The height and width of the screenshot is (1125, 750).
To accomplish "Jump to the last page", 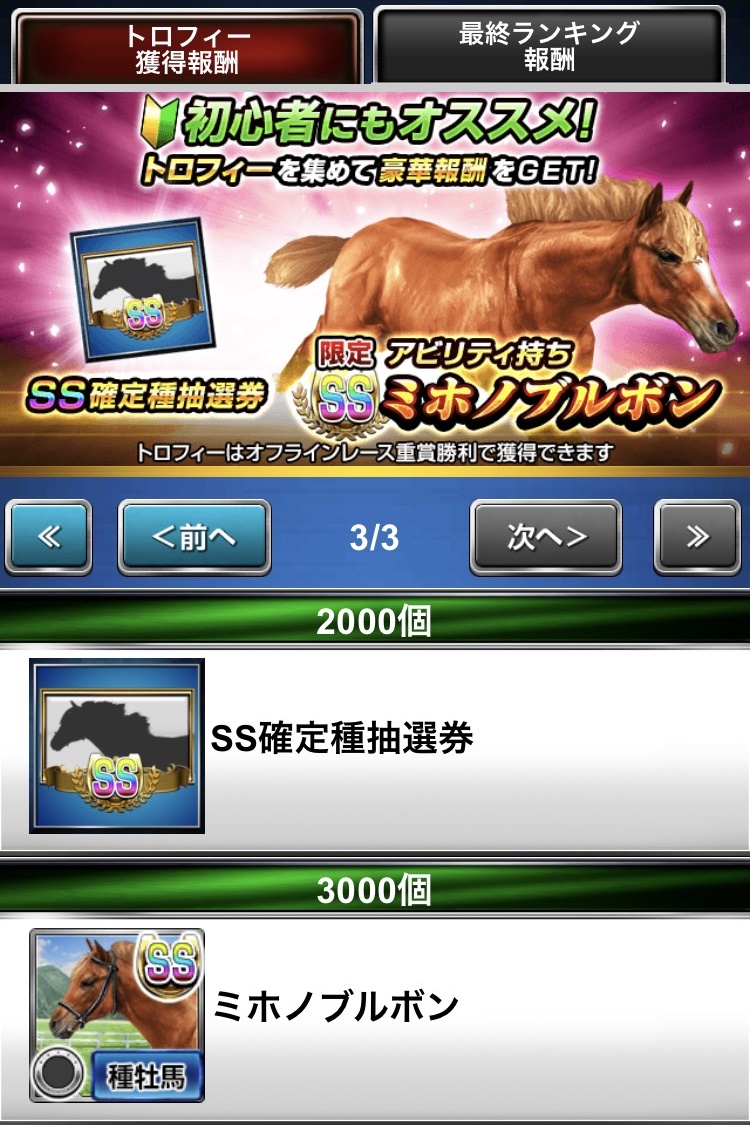I will coord(696,537).
